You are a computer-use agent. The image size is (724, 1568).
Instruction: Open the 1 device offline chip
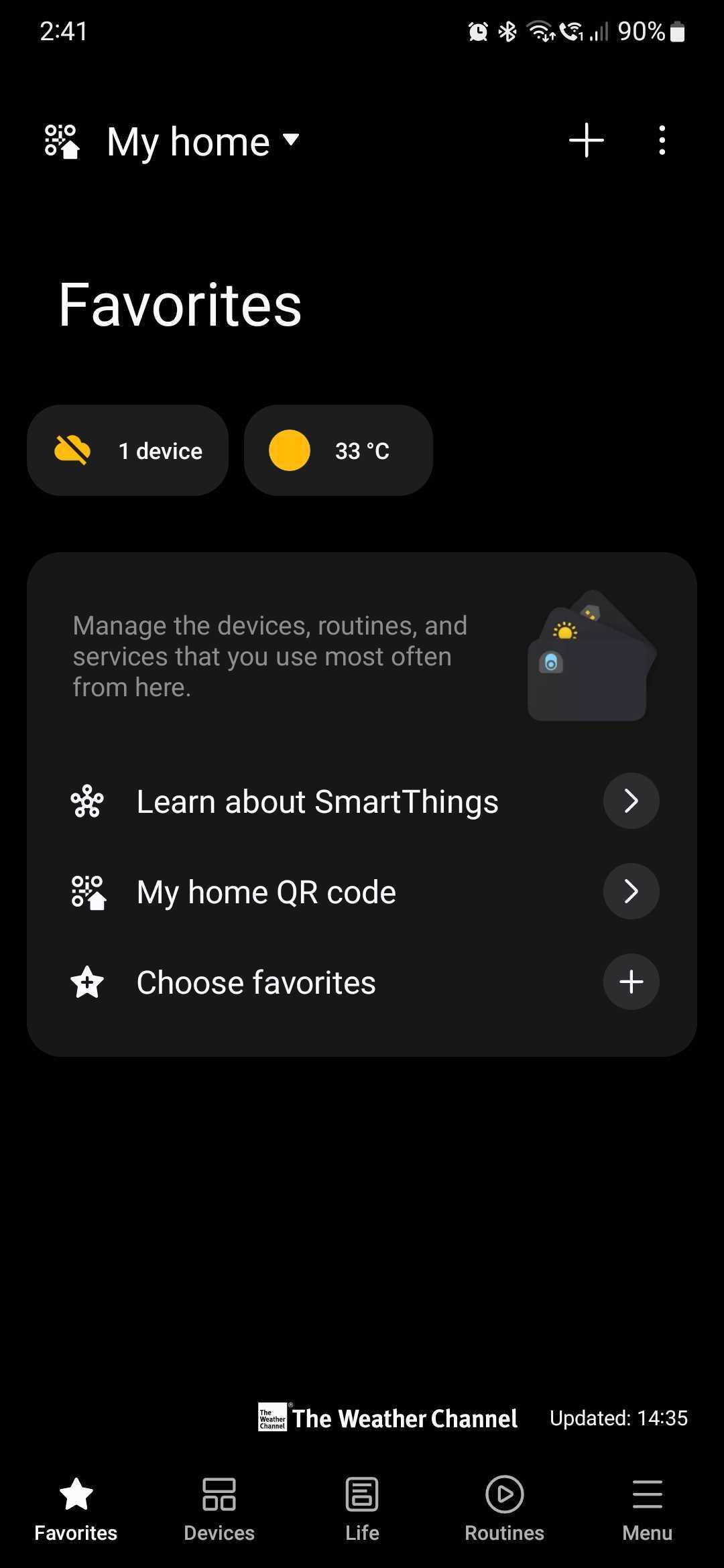(x=128, y=450)
